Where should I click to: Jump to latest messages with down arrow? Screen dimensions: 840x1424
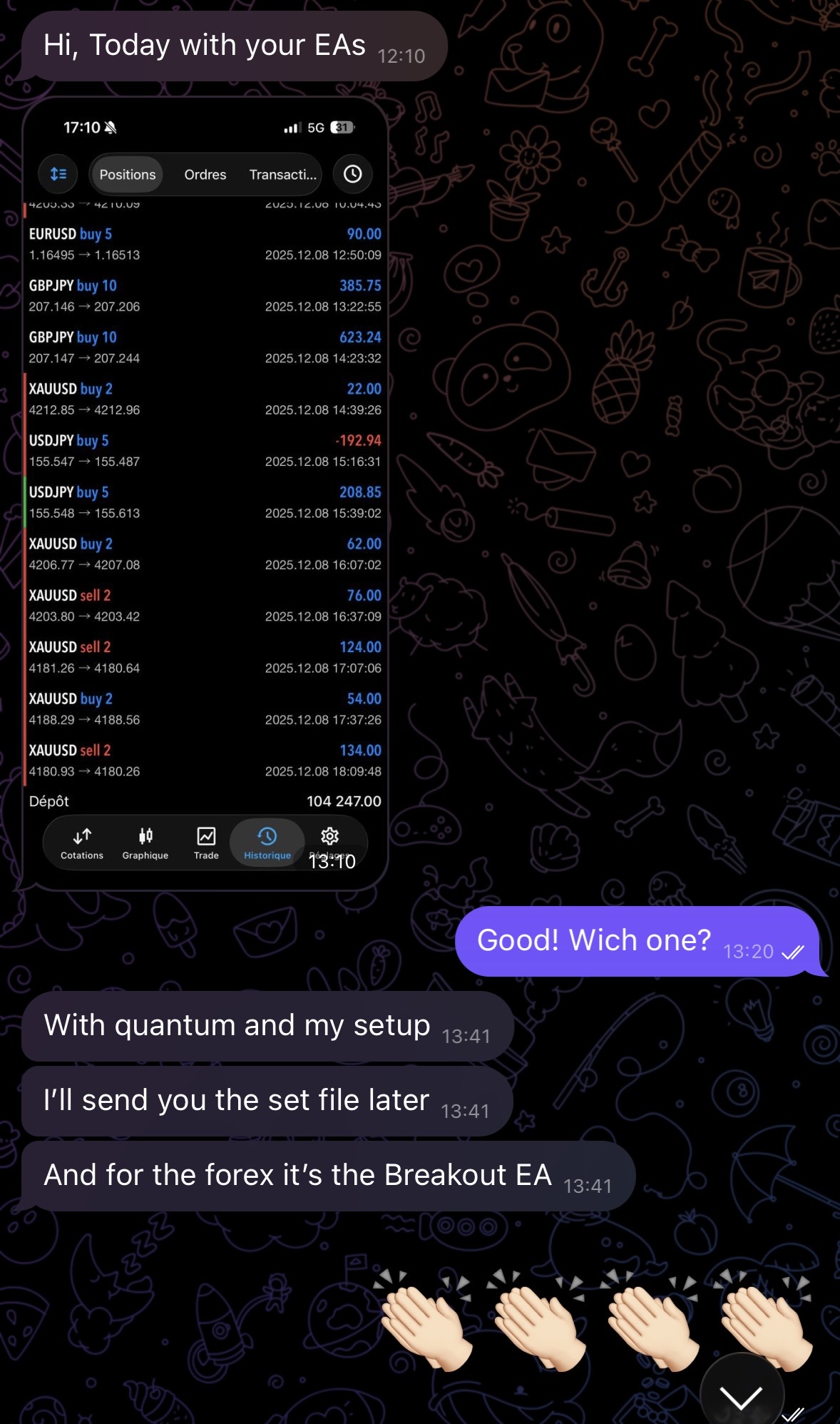point(742,1394)
